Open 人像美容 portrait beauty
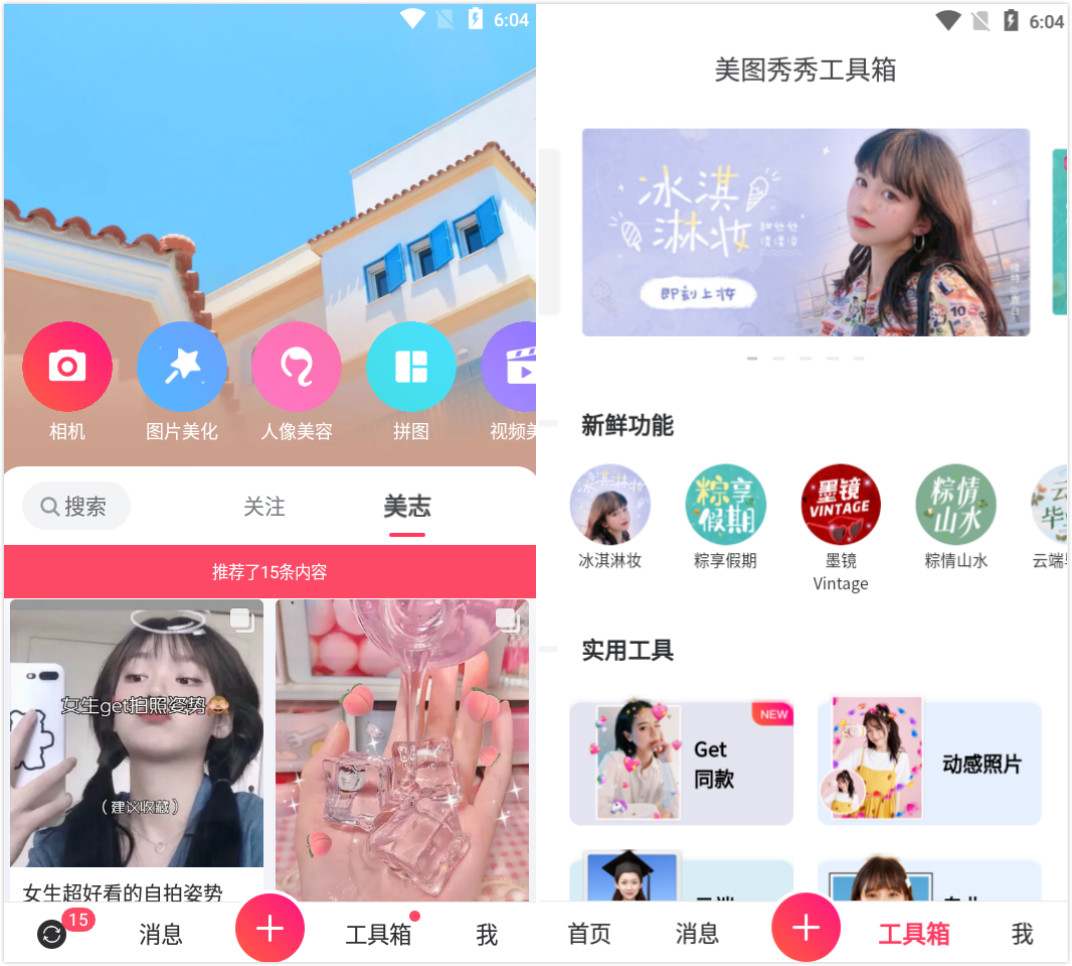 296,367
